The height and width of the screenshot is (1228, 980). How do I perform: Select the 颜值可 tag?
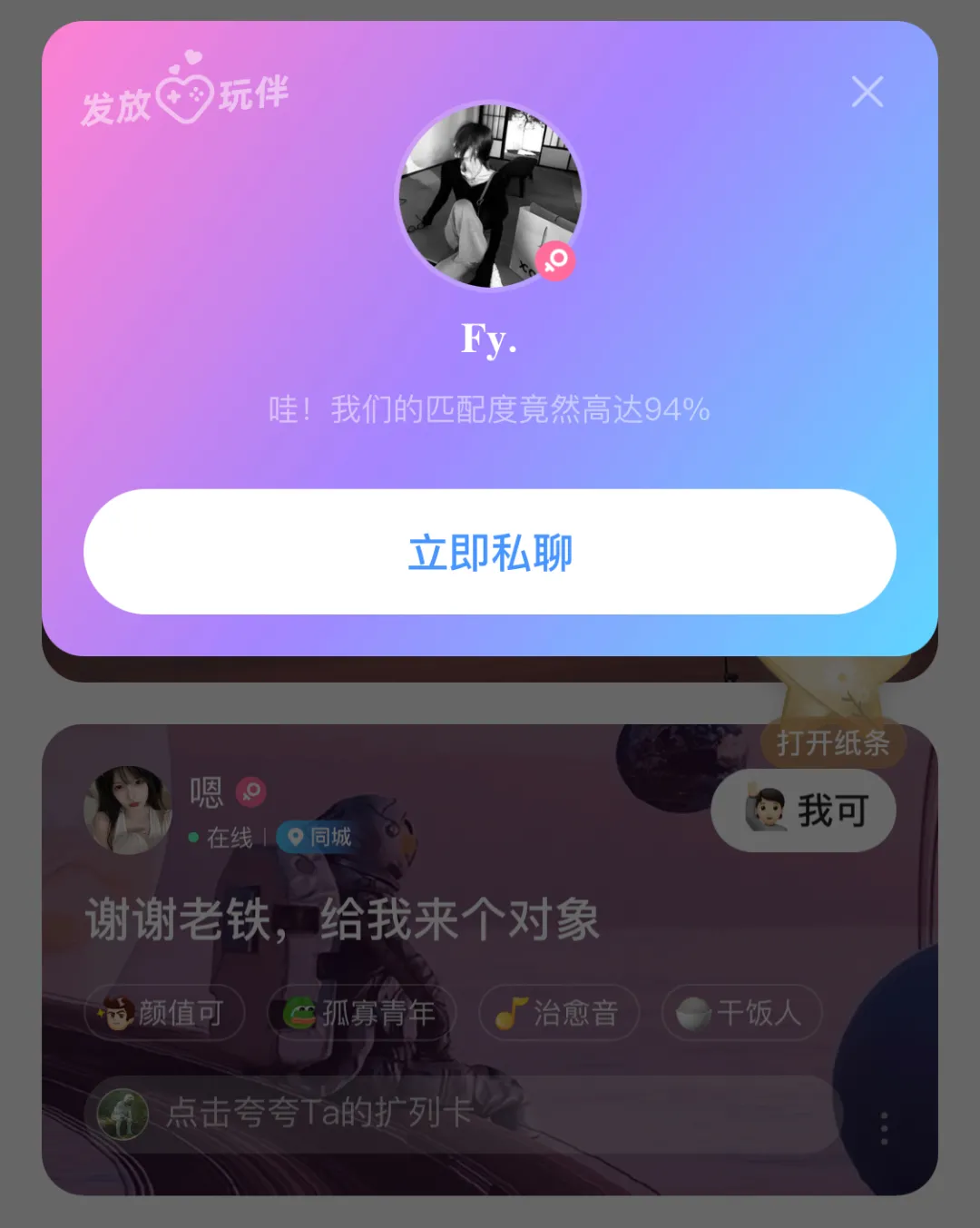164,1013
